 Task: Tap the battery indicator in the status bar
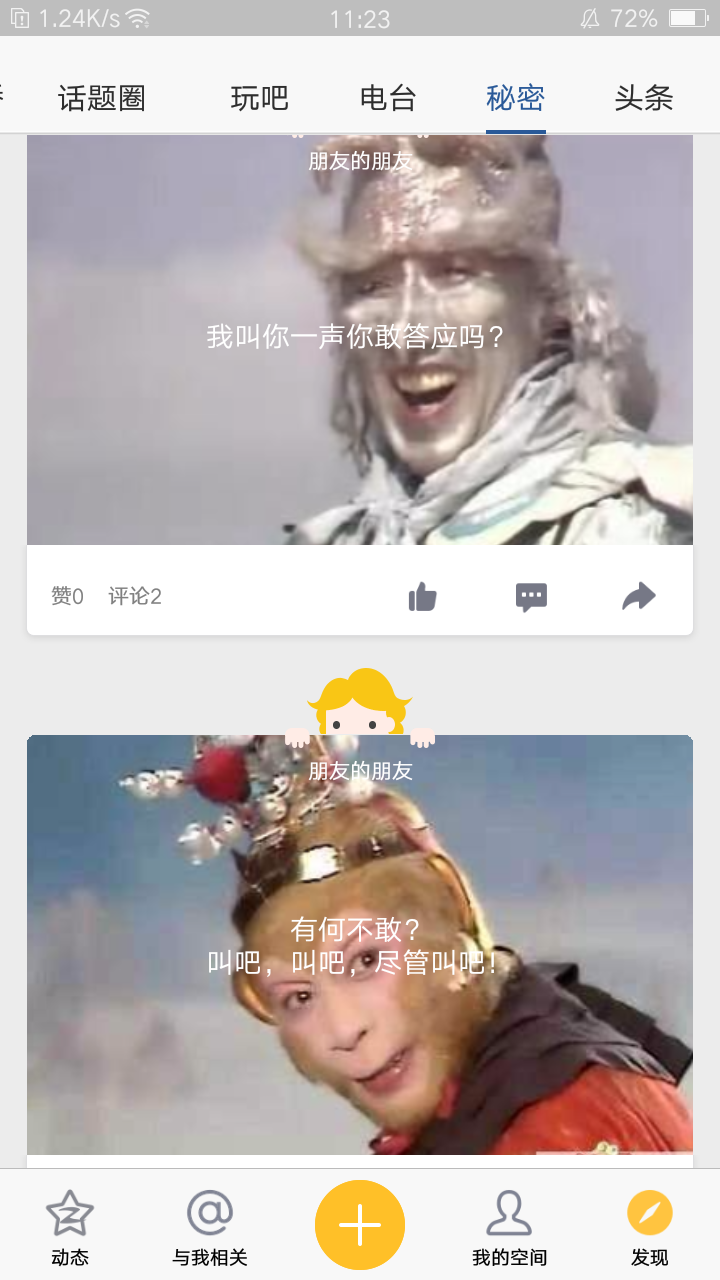[686, 16]
